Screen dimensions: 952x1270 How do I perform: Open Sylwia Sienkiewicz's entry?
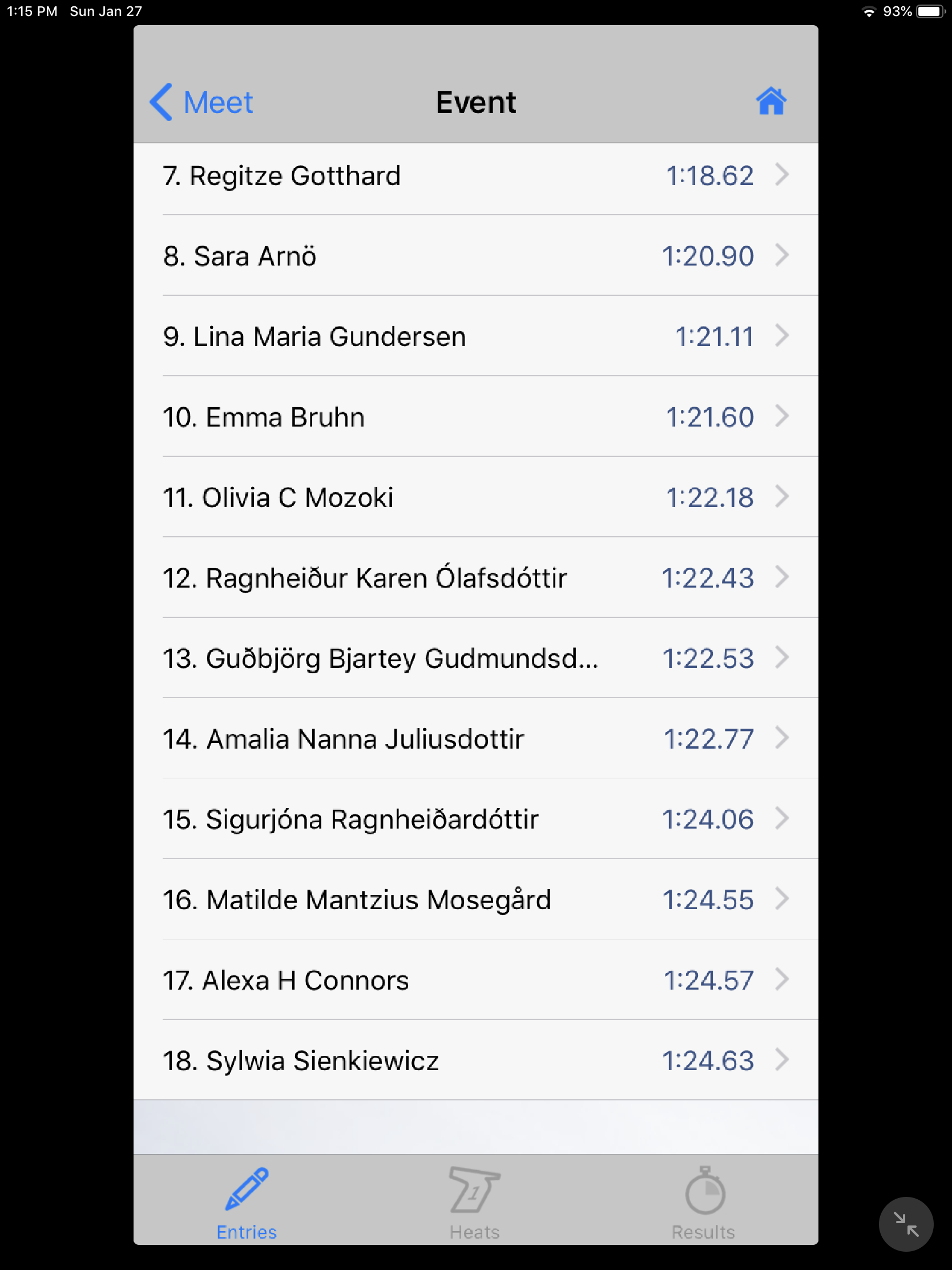click(x=475, y=1060)
